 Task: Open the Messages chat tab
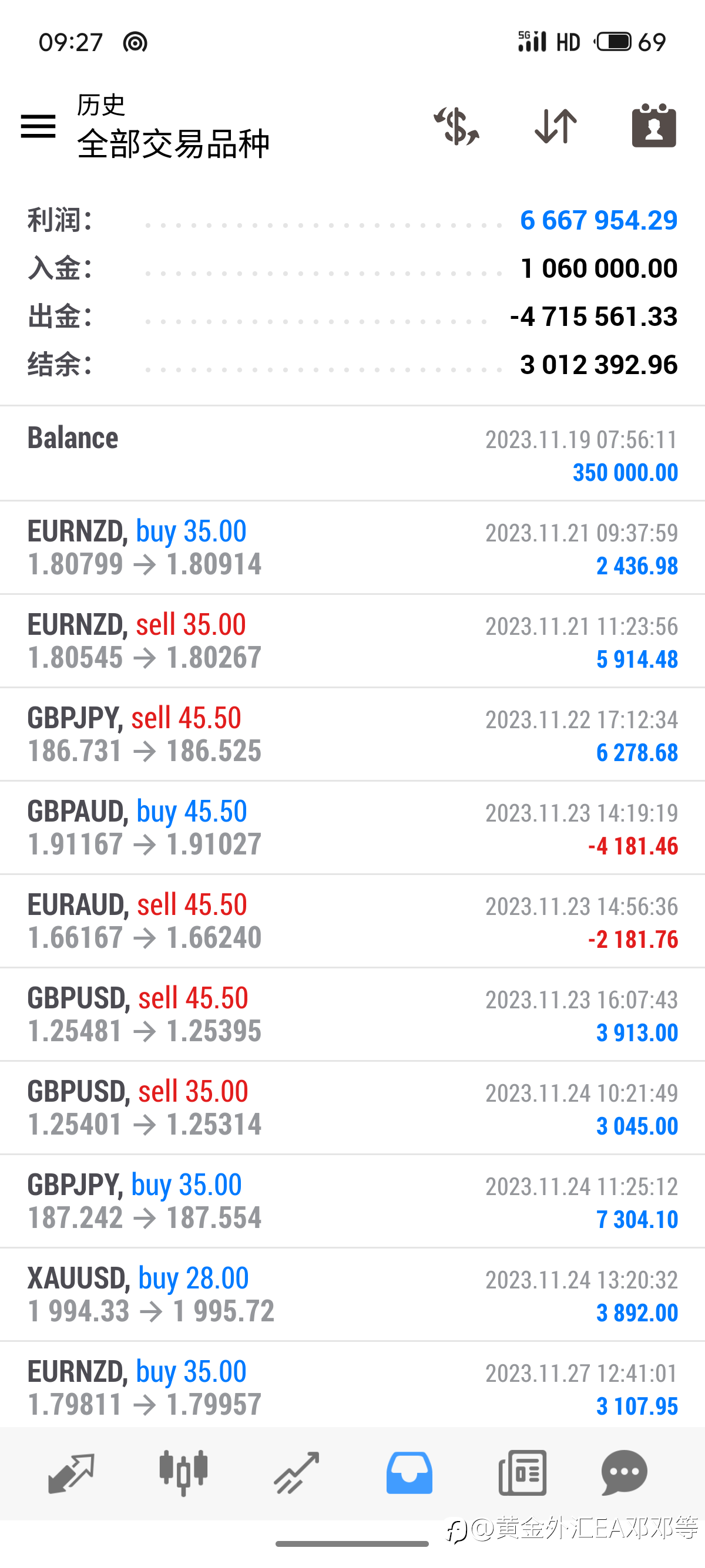[x=624, y=1473]
